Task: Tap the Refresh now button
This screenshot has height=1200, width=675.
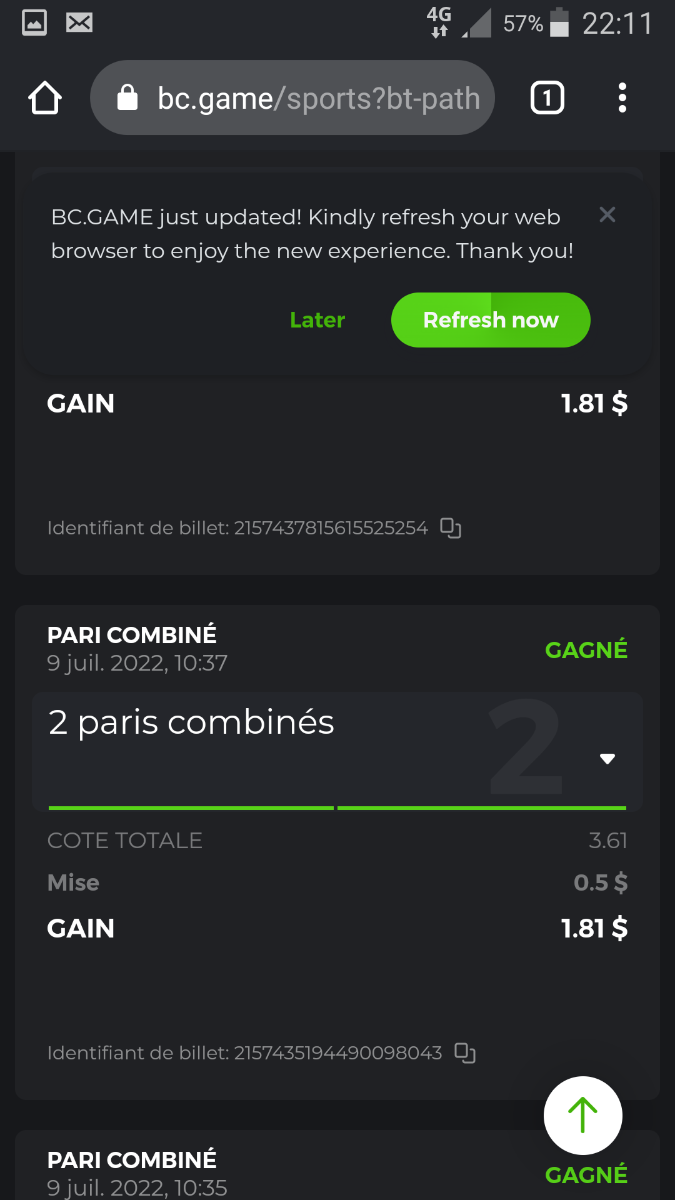Action: pyautogui.click(x=490, y=320)
